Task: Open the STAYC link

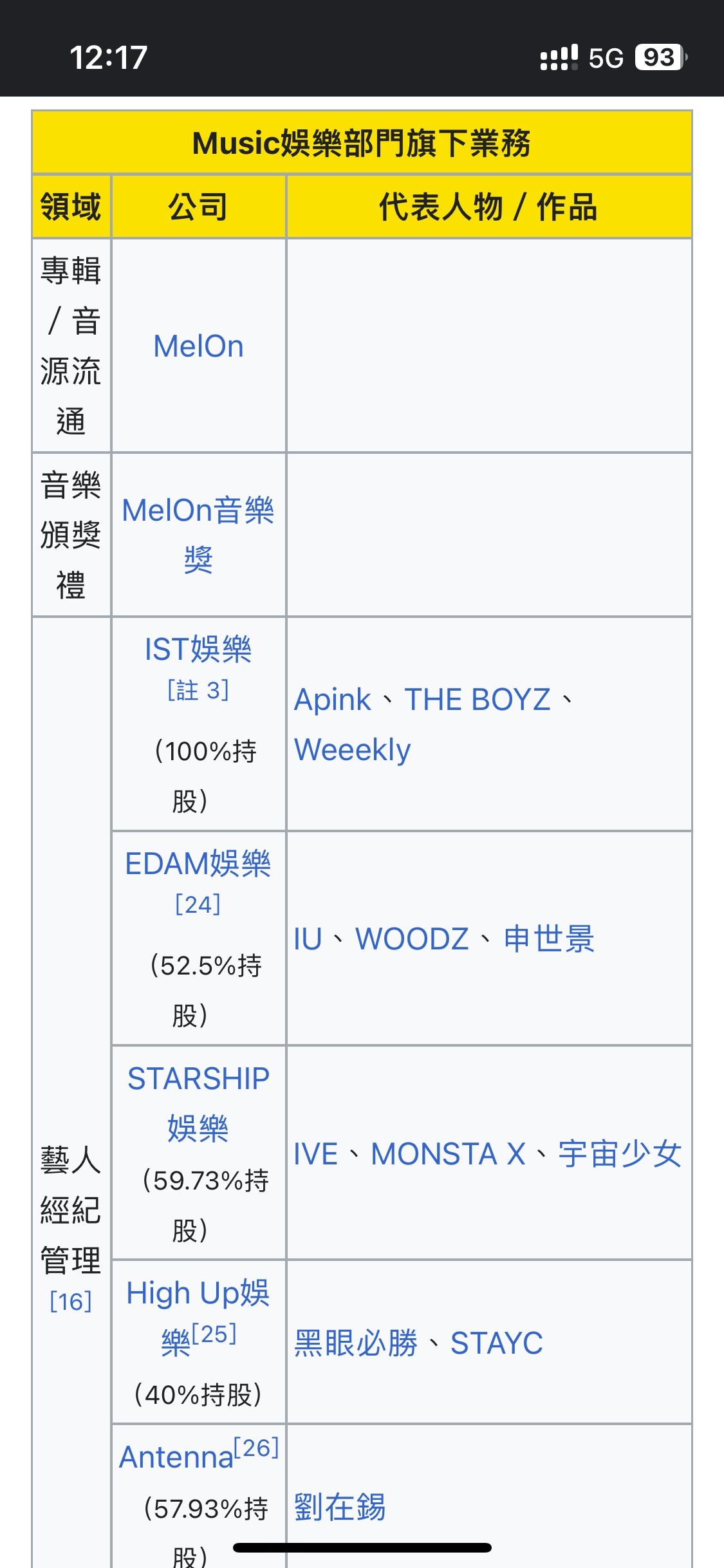Action: pos(497,1343)
